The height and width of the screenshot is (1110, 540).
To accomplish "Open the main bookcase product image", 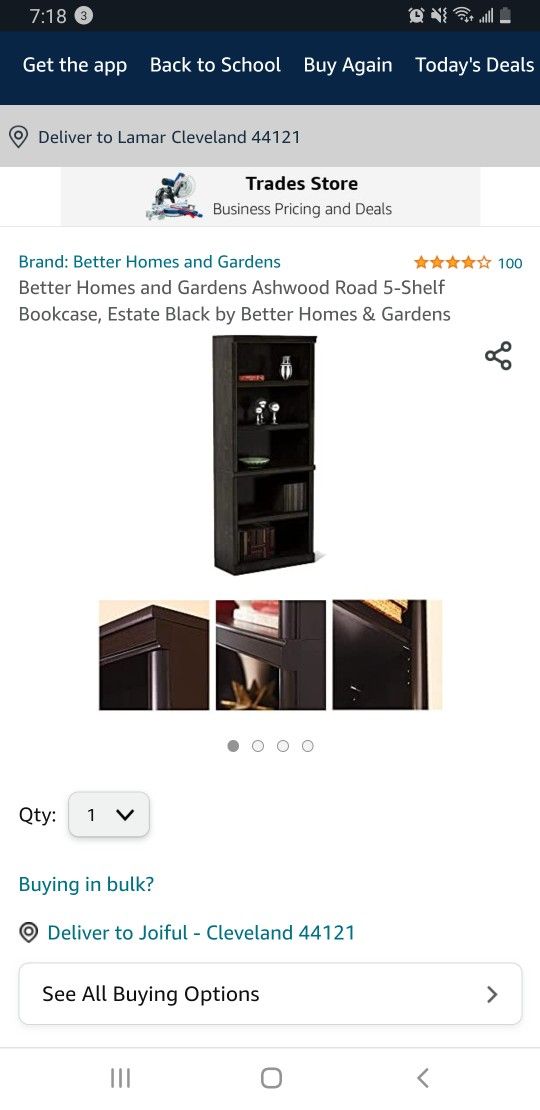I will tap(265, 455).
